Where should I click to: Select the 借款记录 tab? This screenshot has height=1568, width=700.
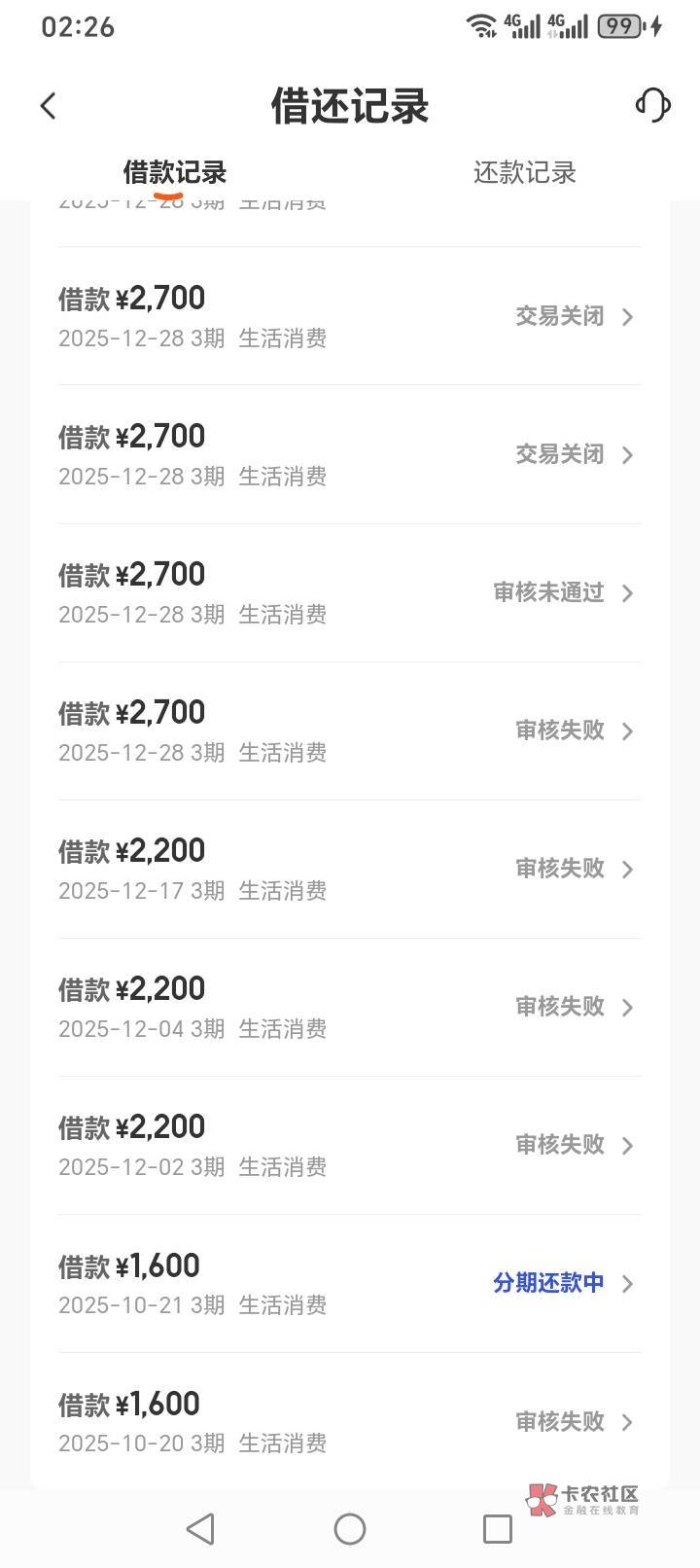[x=175, y=172]
